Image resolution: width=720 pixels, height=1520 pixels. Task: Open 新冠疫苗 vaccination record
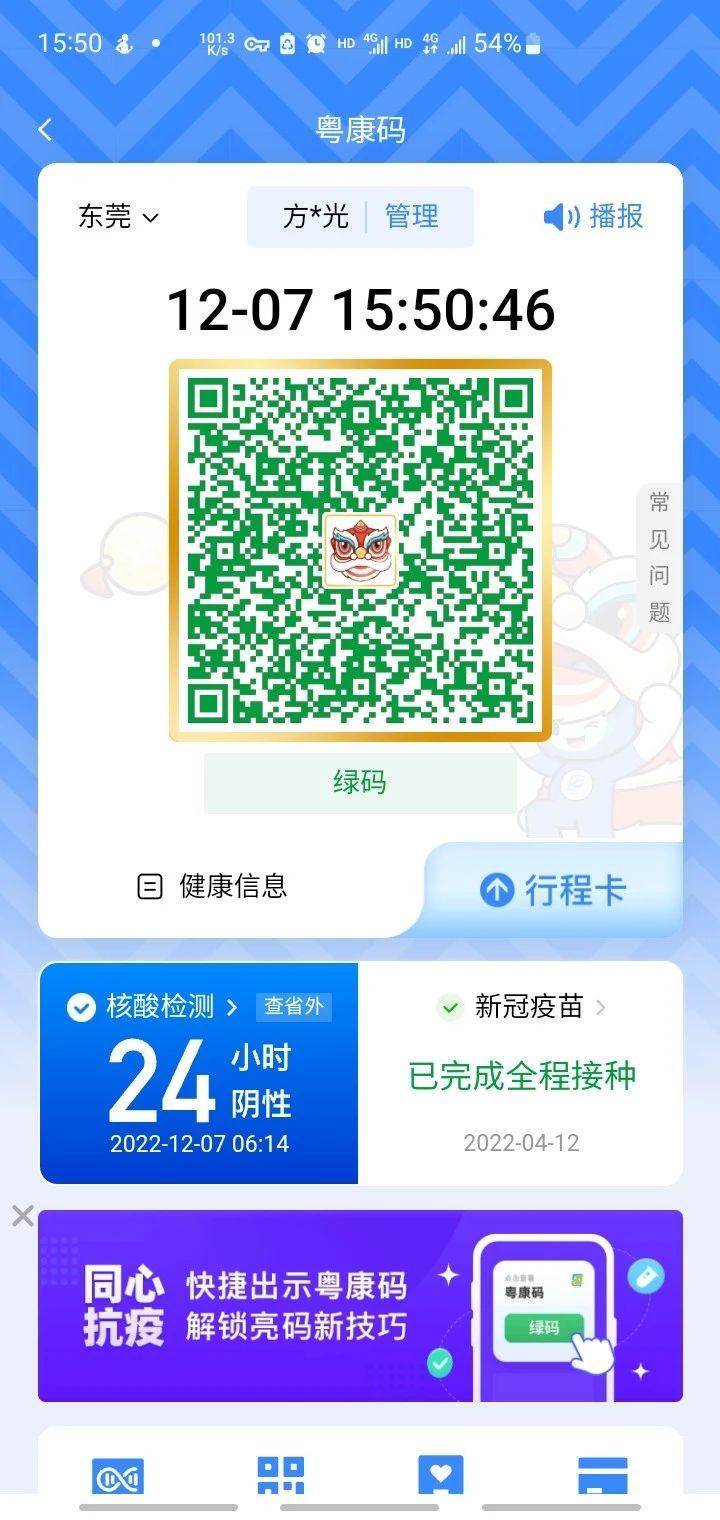528,1007
